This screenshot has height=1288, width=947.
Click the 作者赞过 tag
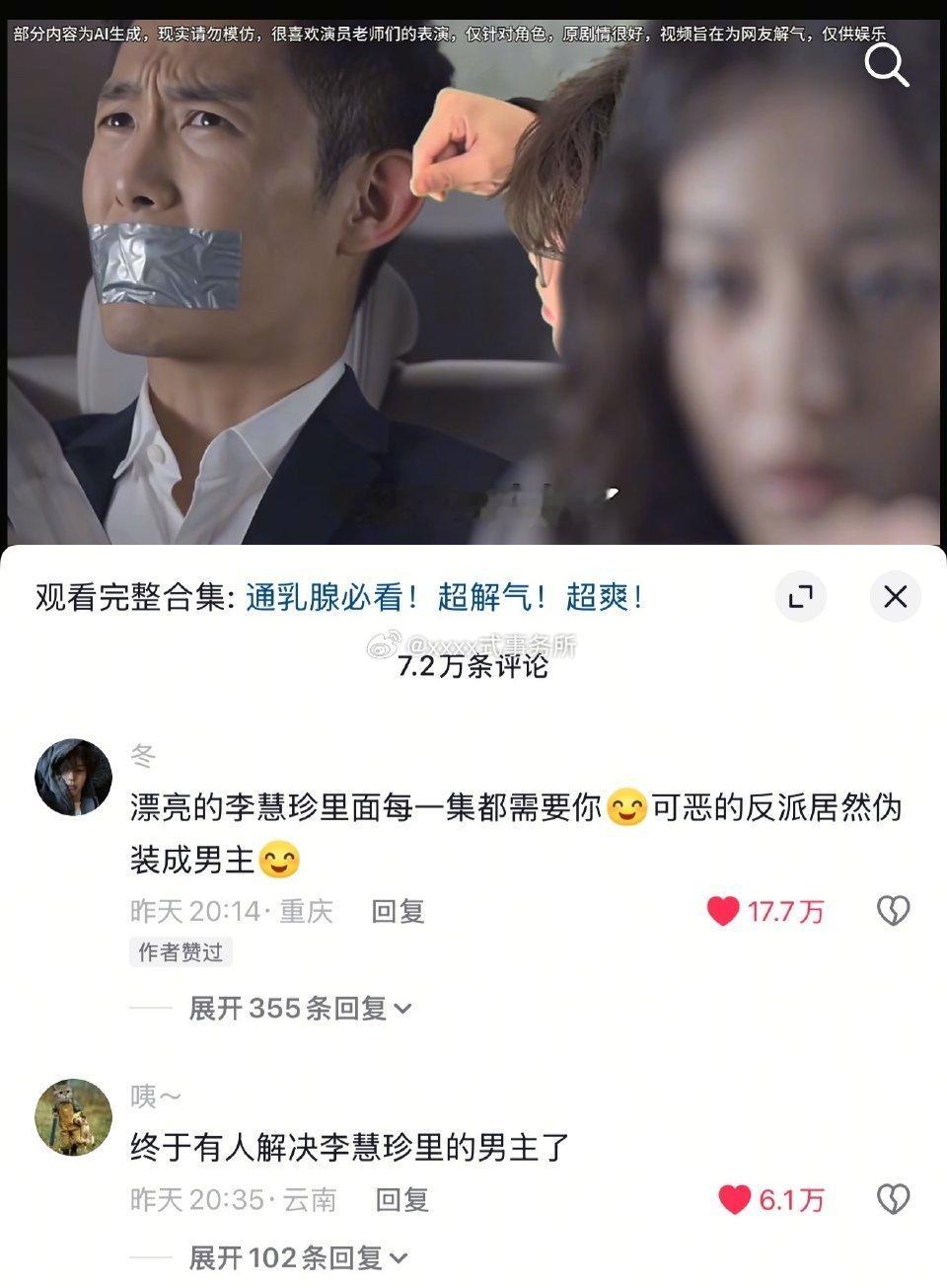click(180, 951)
